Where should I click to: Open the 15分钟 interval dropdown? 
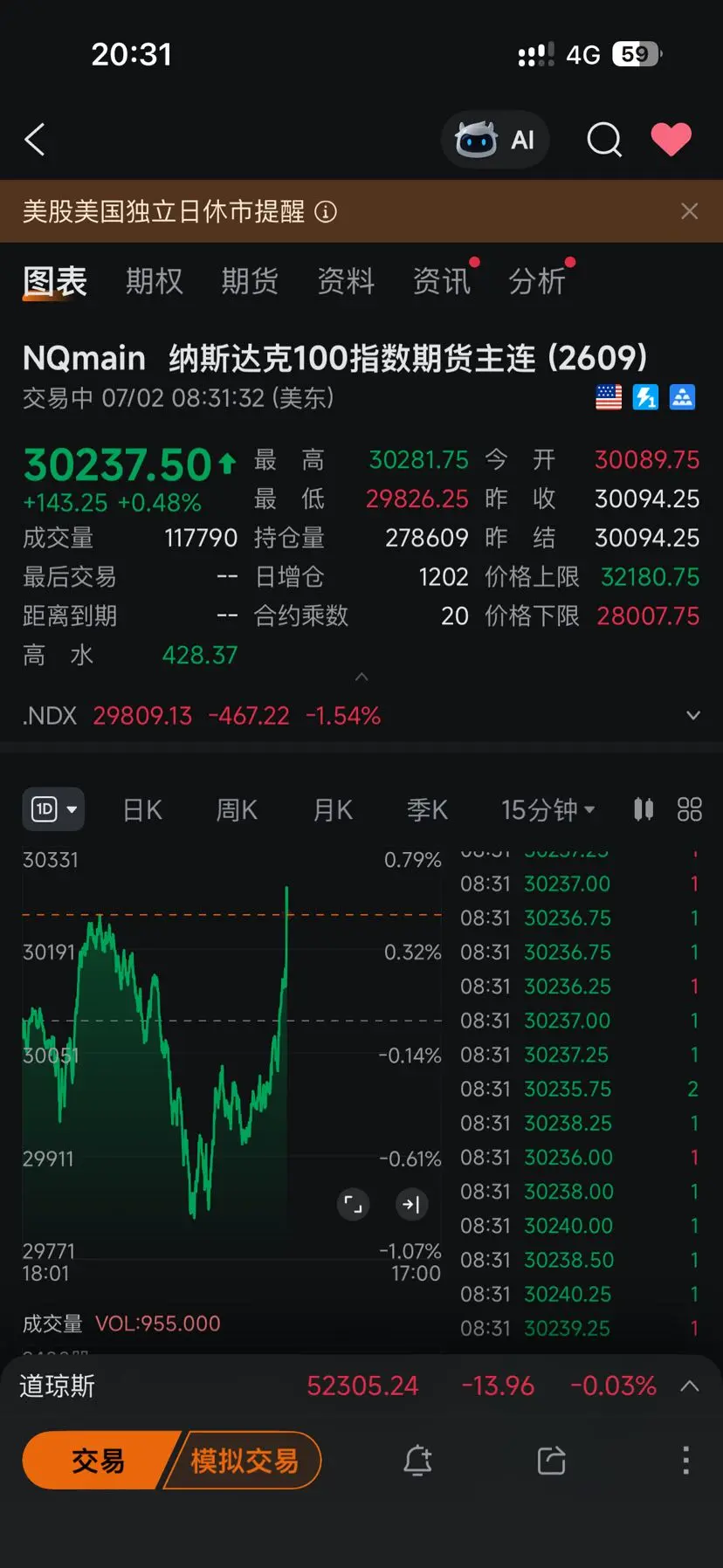click(x=547, y=810)
